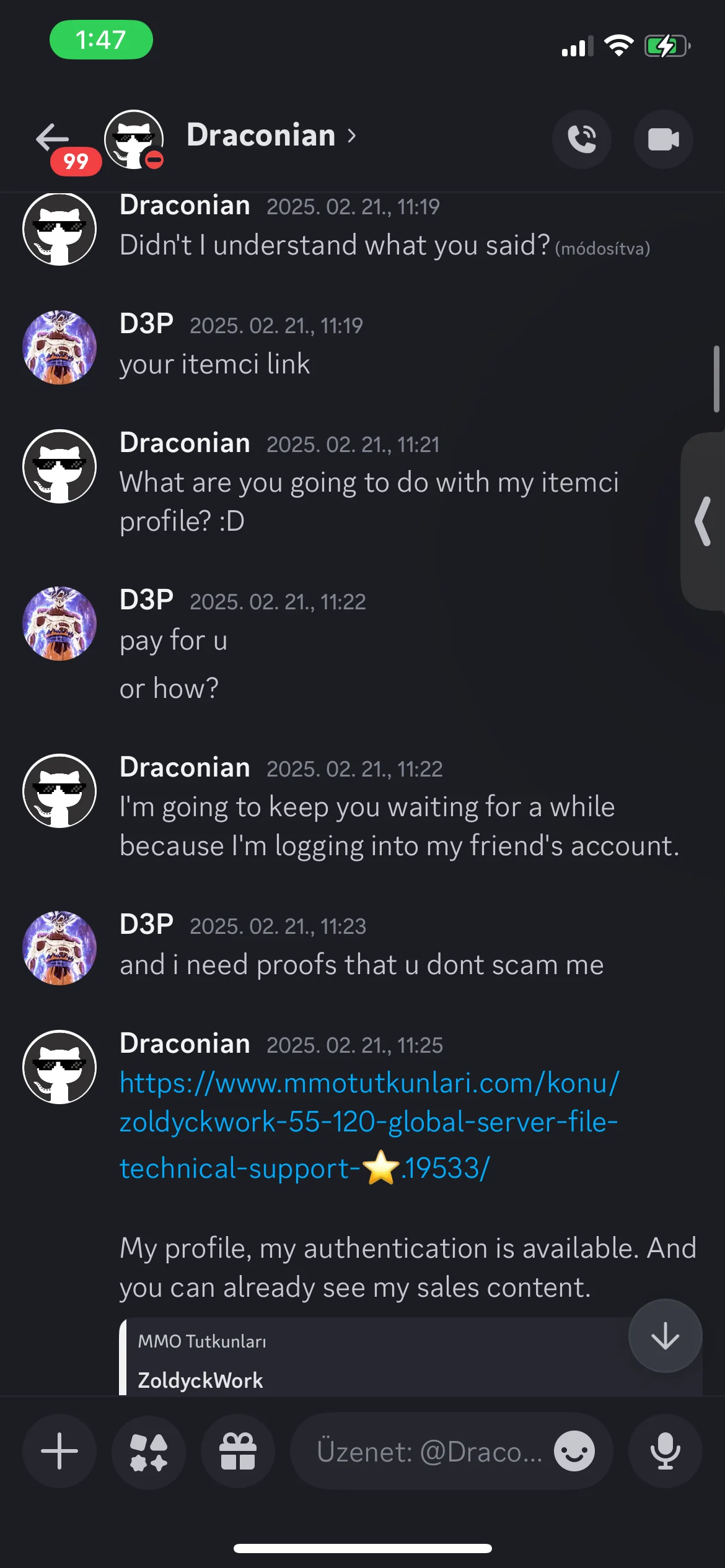725x1568 pixels.
Task: Start a video call with Draconian
Action: 664,139
